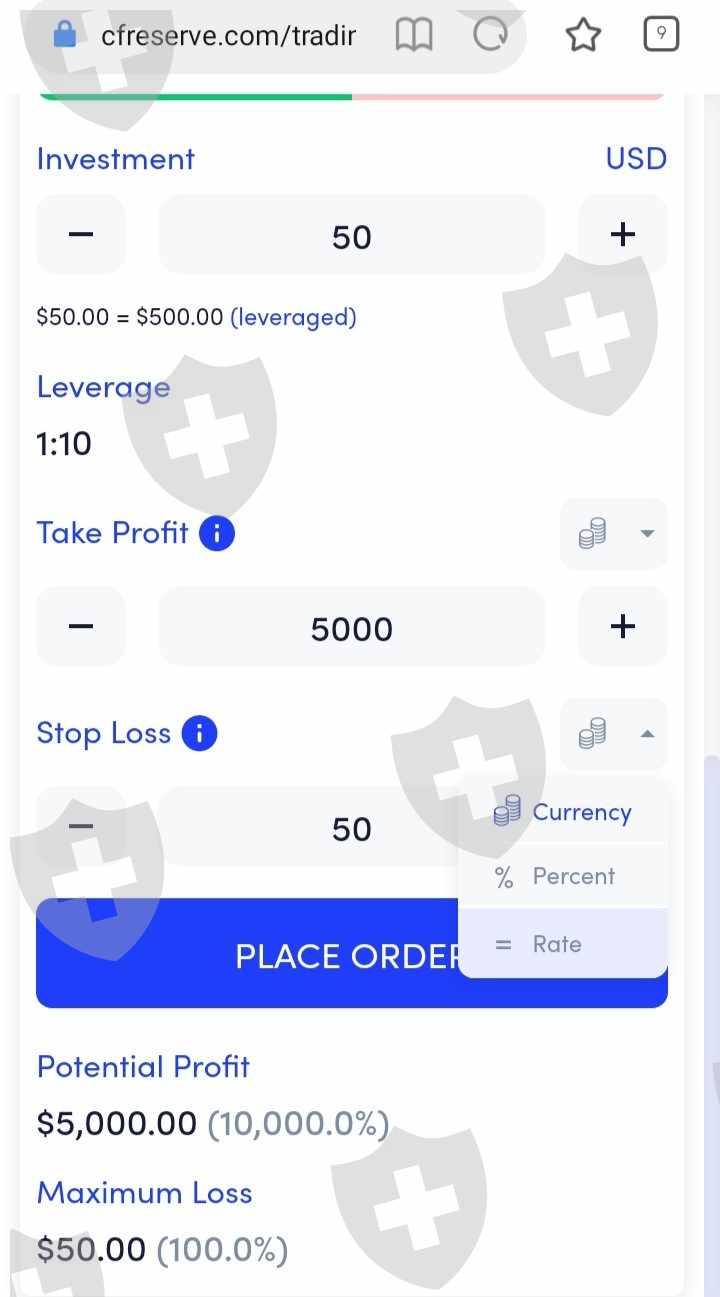The height and width of the screenshot is (1297, 720).
Task: Decrease Take Profit with minus button
Action: click(81, 627)
